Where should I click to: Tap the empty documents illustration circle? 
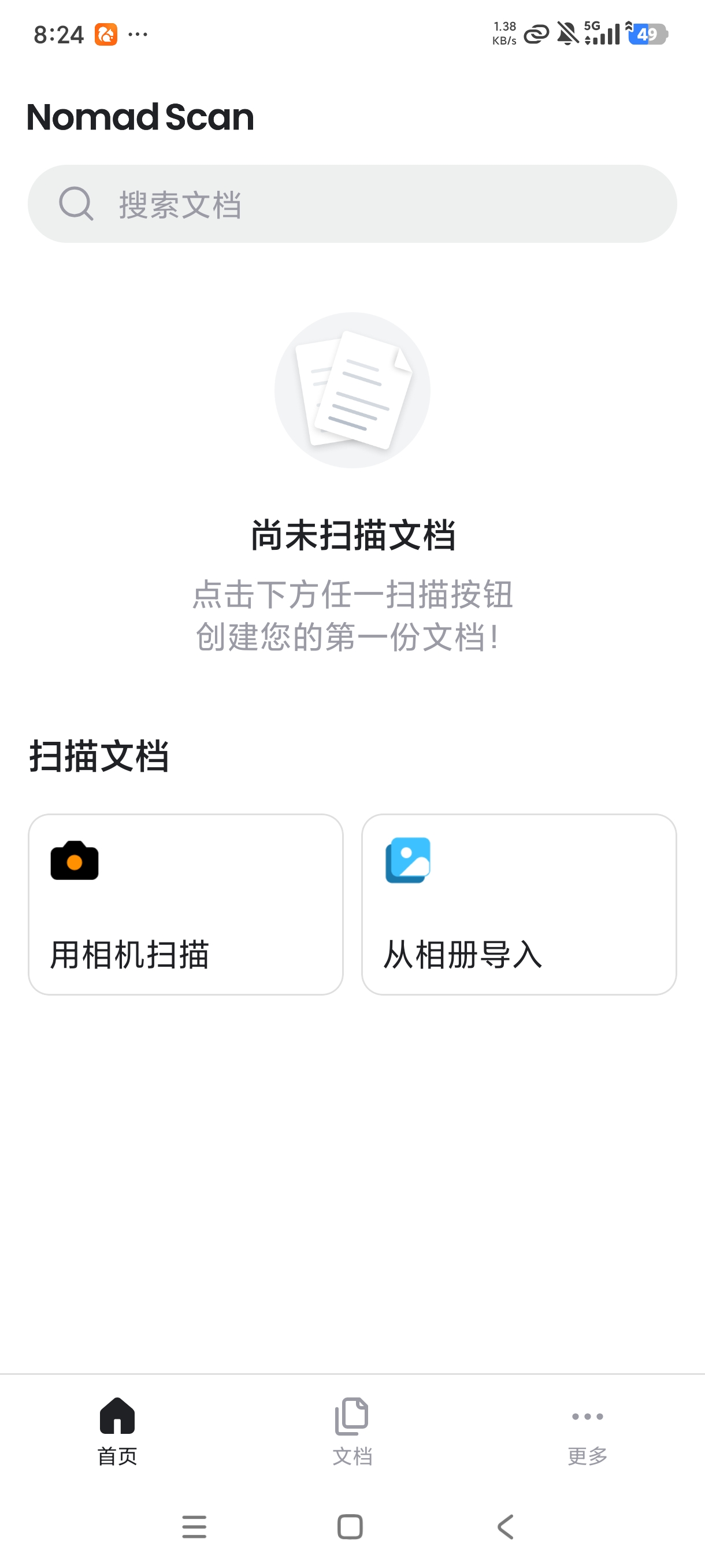353,390
